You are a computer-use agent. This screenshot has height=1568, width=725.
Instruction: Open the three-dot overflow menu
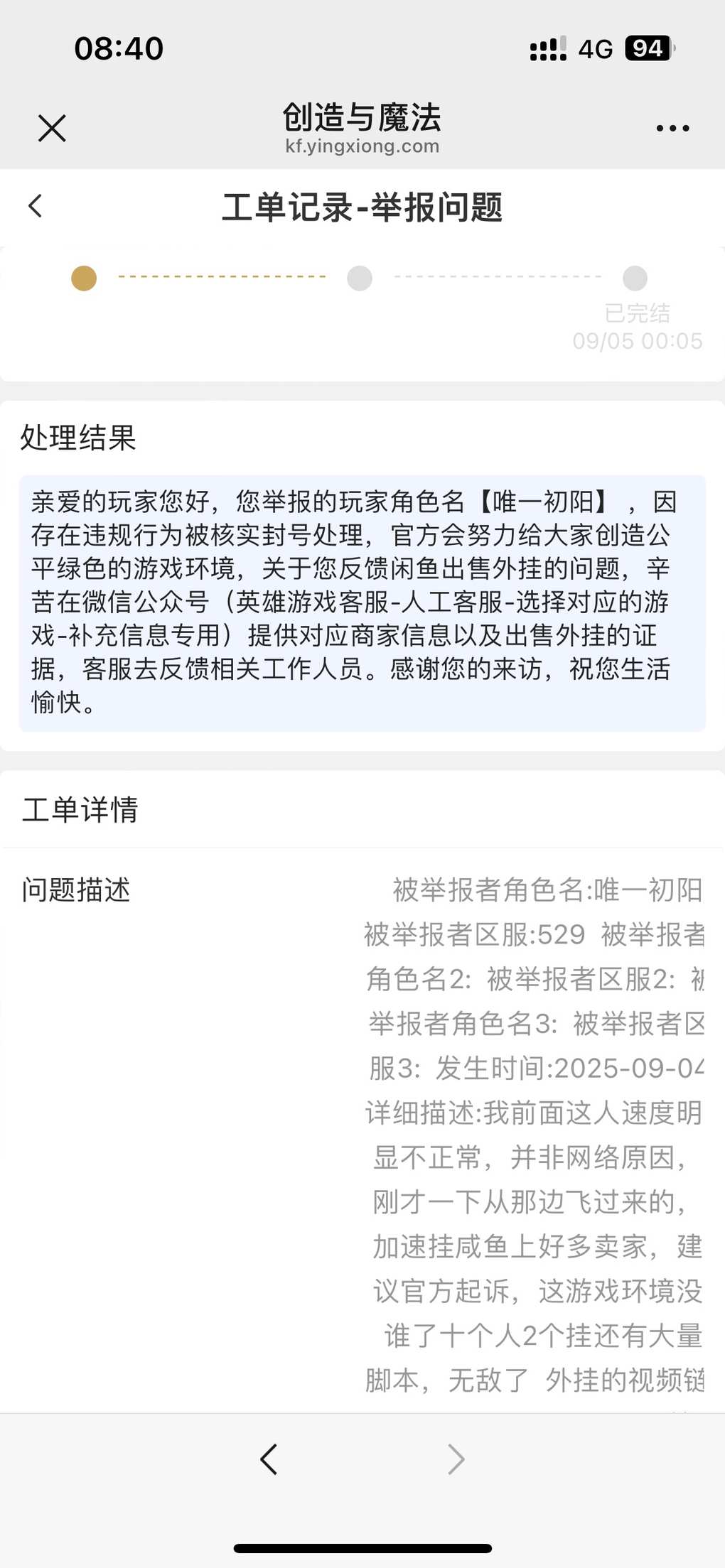click(x=672, y=129)
